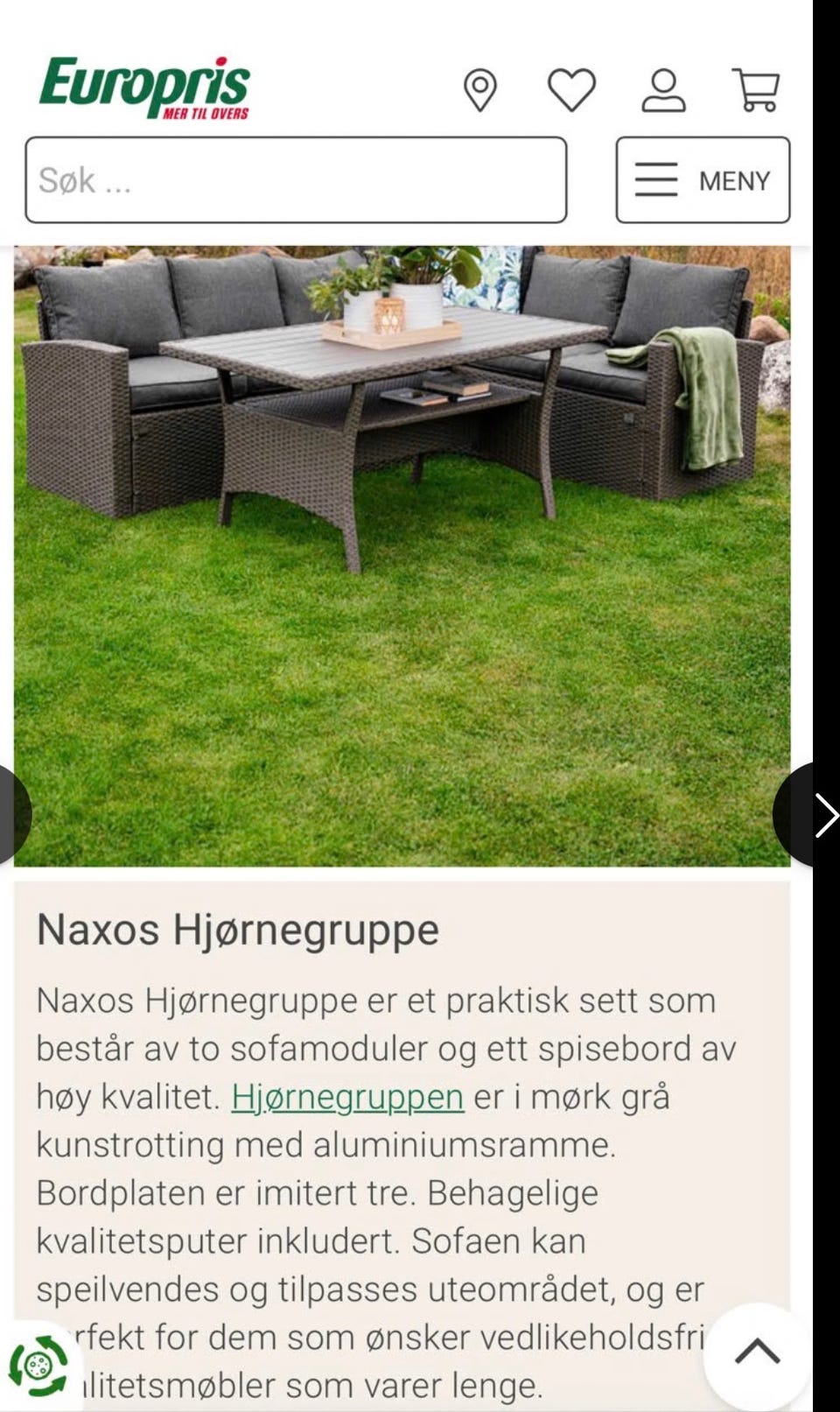Open the Hjørnegruppen link

tap(346, 1097)
